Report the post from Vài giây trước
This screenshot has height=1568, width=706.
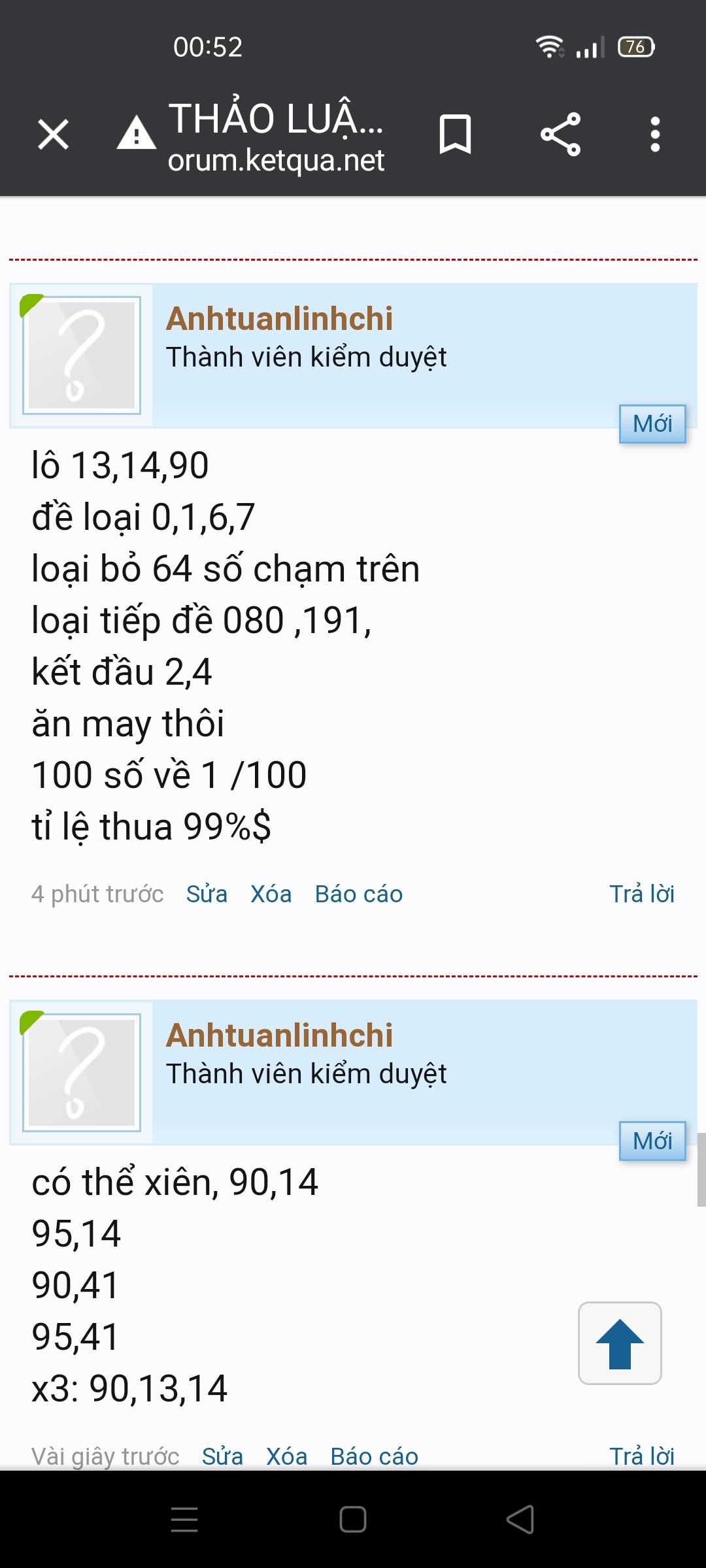[374, 1456]
